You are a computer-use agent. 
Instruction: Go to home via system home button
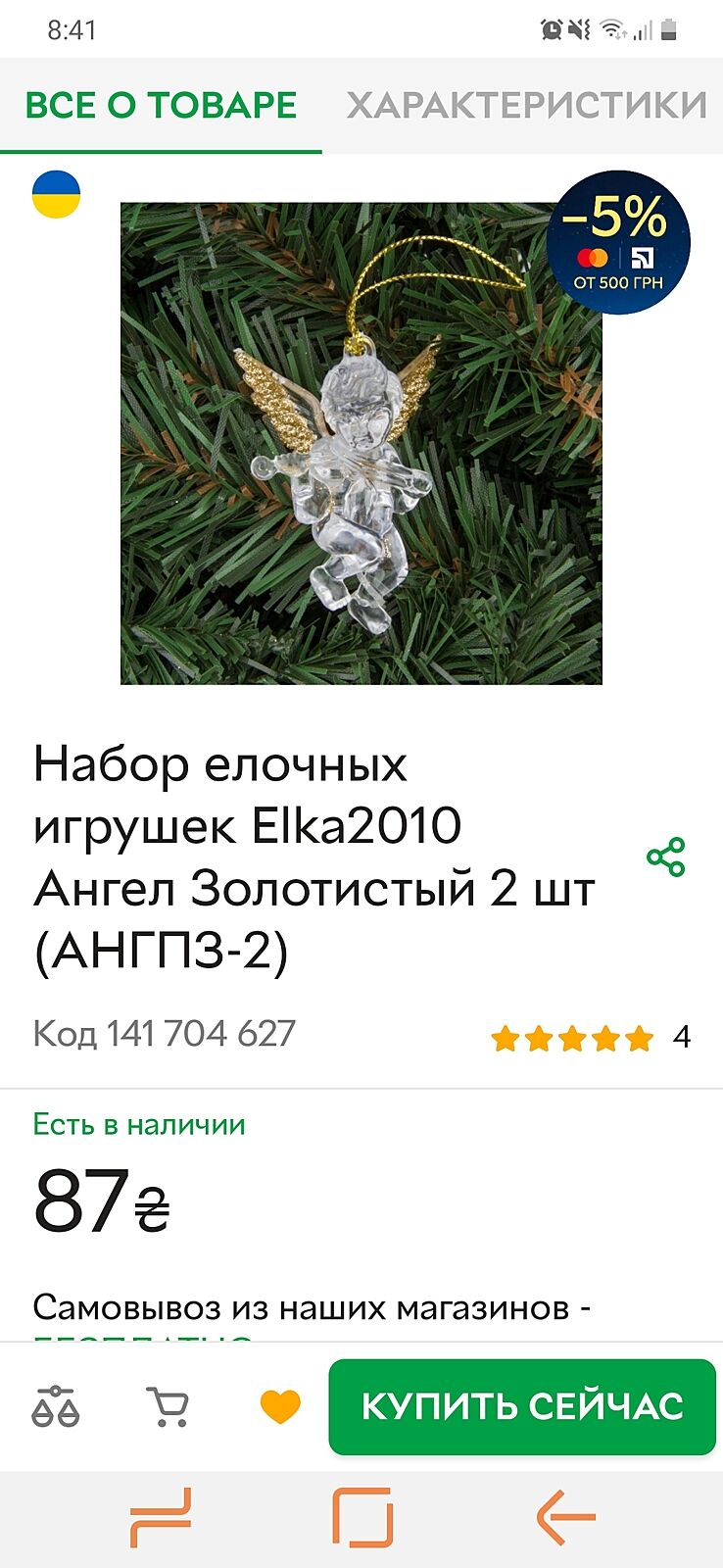[x=361, y=1517]
